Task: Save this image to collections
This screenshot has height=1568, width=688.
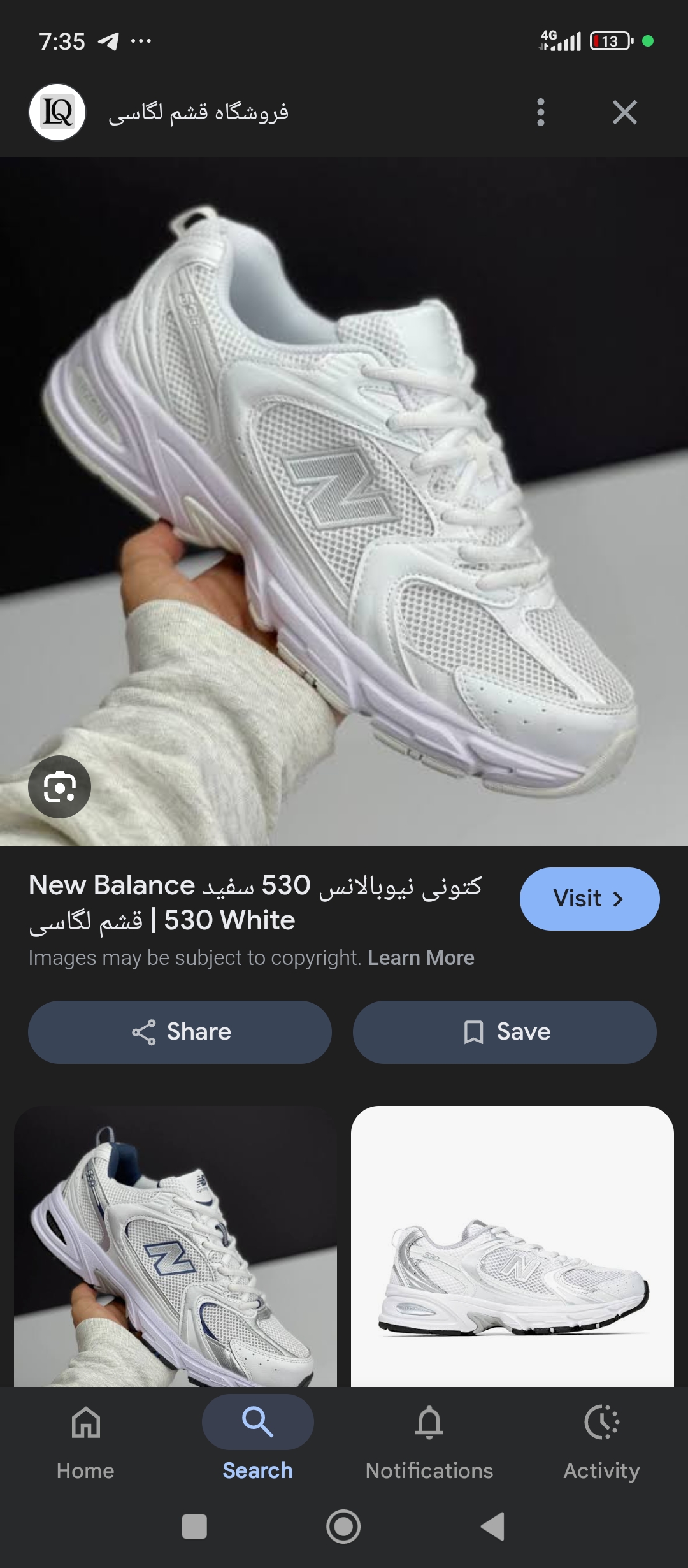Action: click(x=505, y=1032)
